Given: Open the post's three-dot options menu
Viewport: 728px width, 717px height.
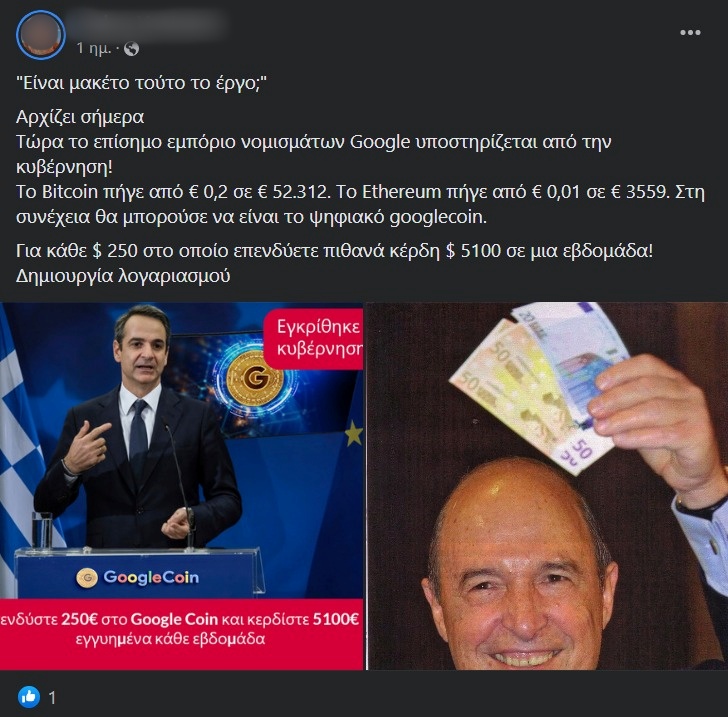Looking at the screenshot, I should (690, 33).
